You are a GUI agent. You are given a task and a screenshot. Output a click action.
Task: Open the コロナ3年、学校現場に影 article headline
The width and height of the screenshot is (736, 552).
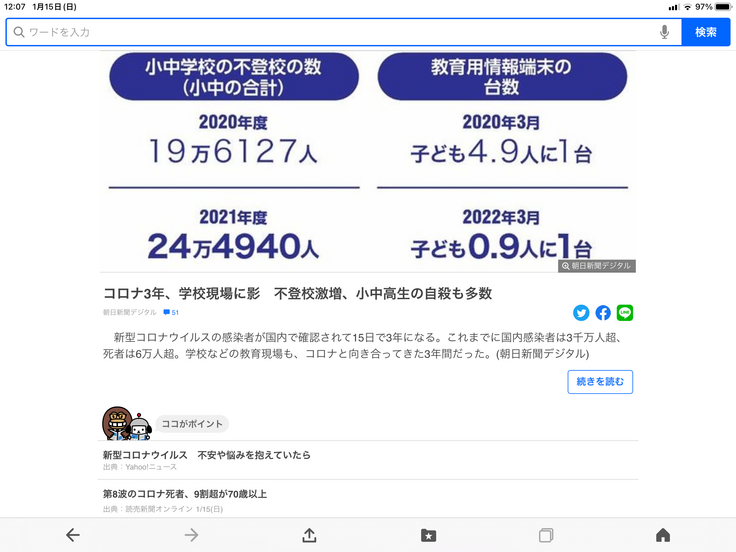coord(298,293)
